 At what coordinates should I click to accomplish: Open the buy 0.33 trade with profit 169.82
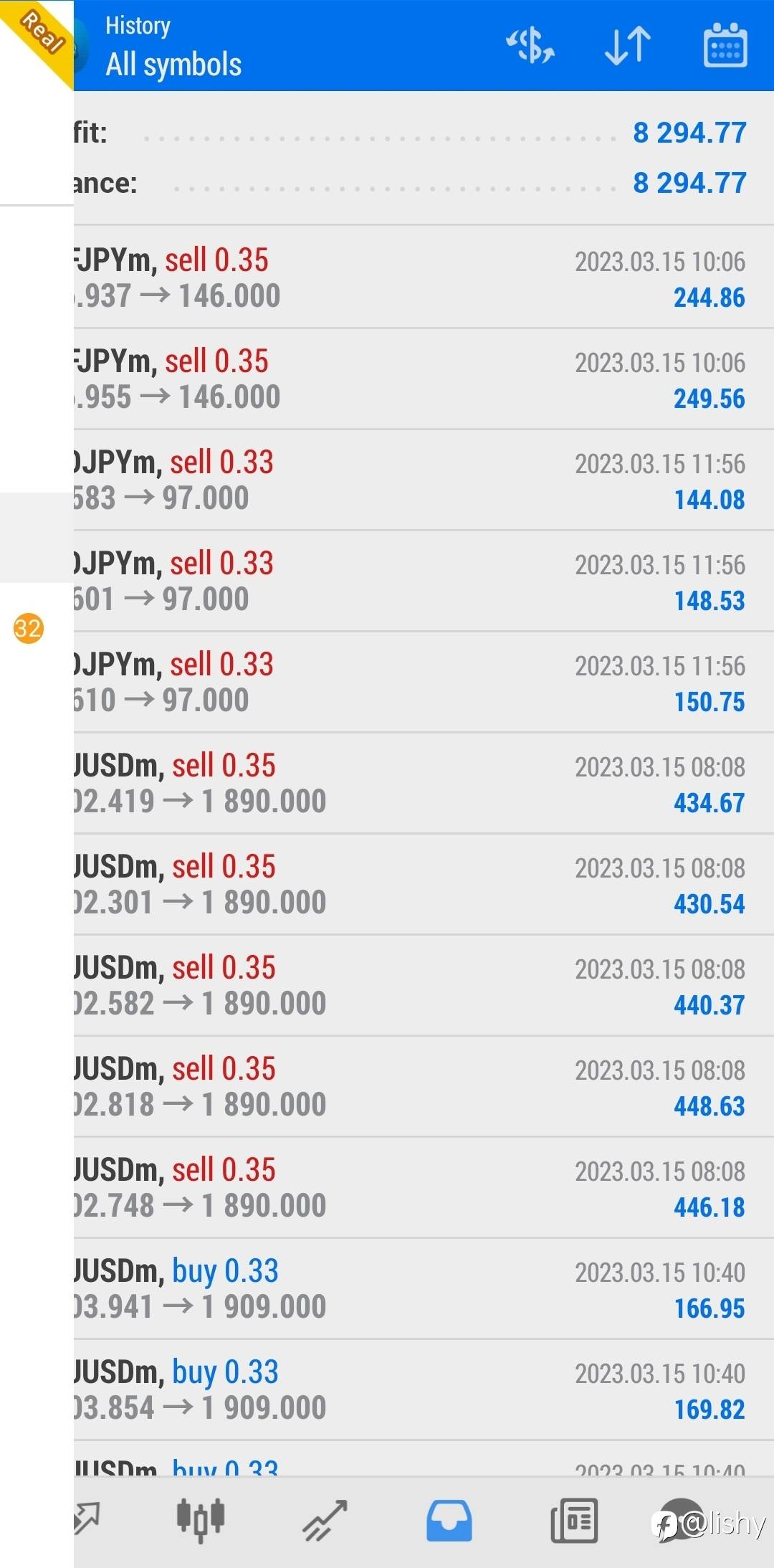point(424,1389)
